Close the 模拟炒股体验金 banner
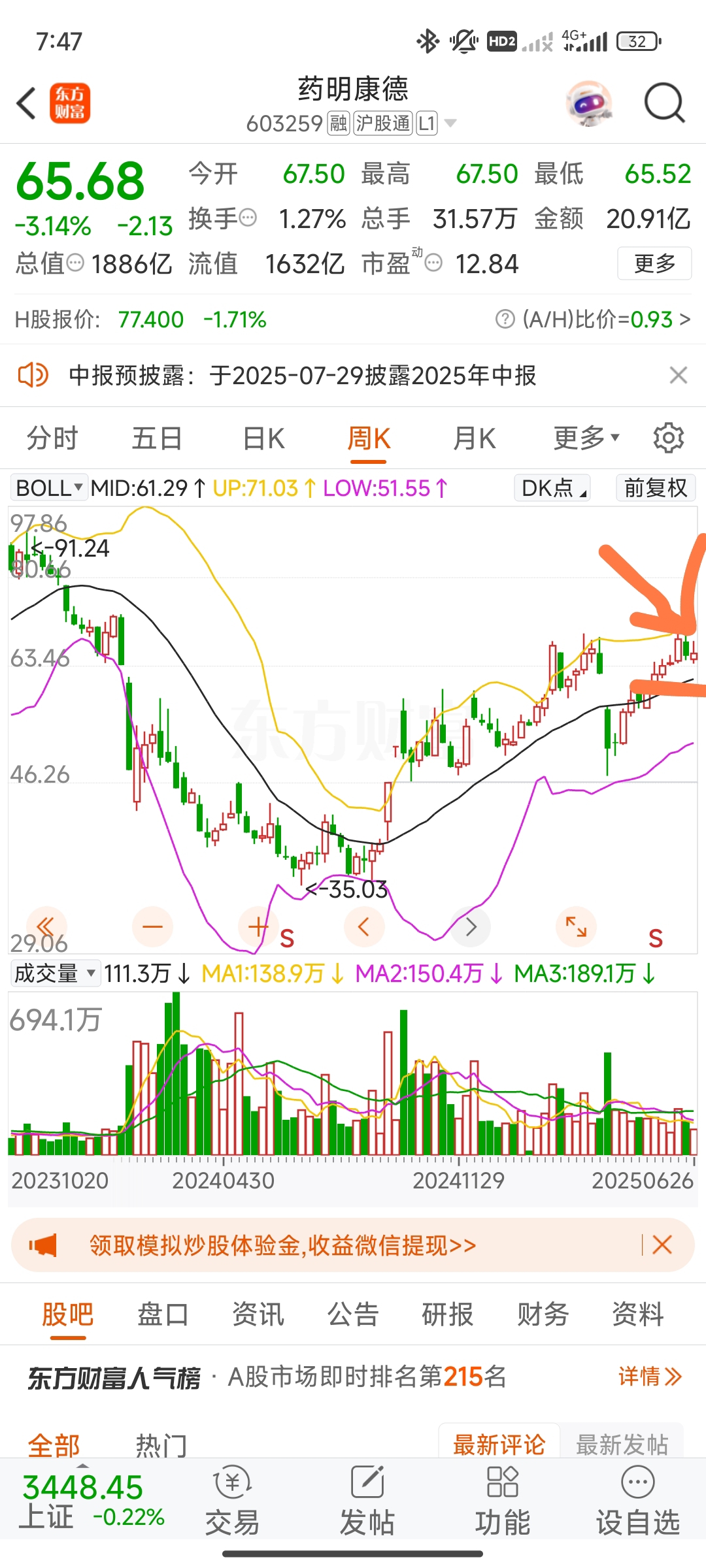 click(662, 1245)
